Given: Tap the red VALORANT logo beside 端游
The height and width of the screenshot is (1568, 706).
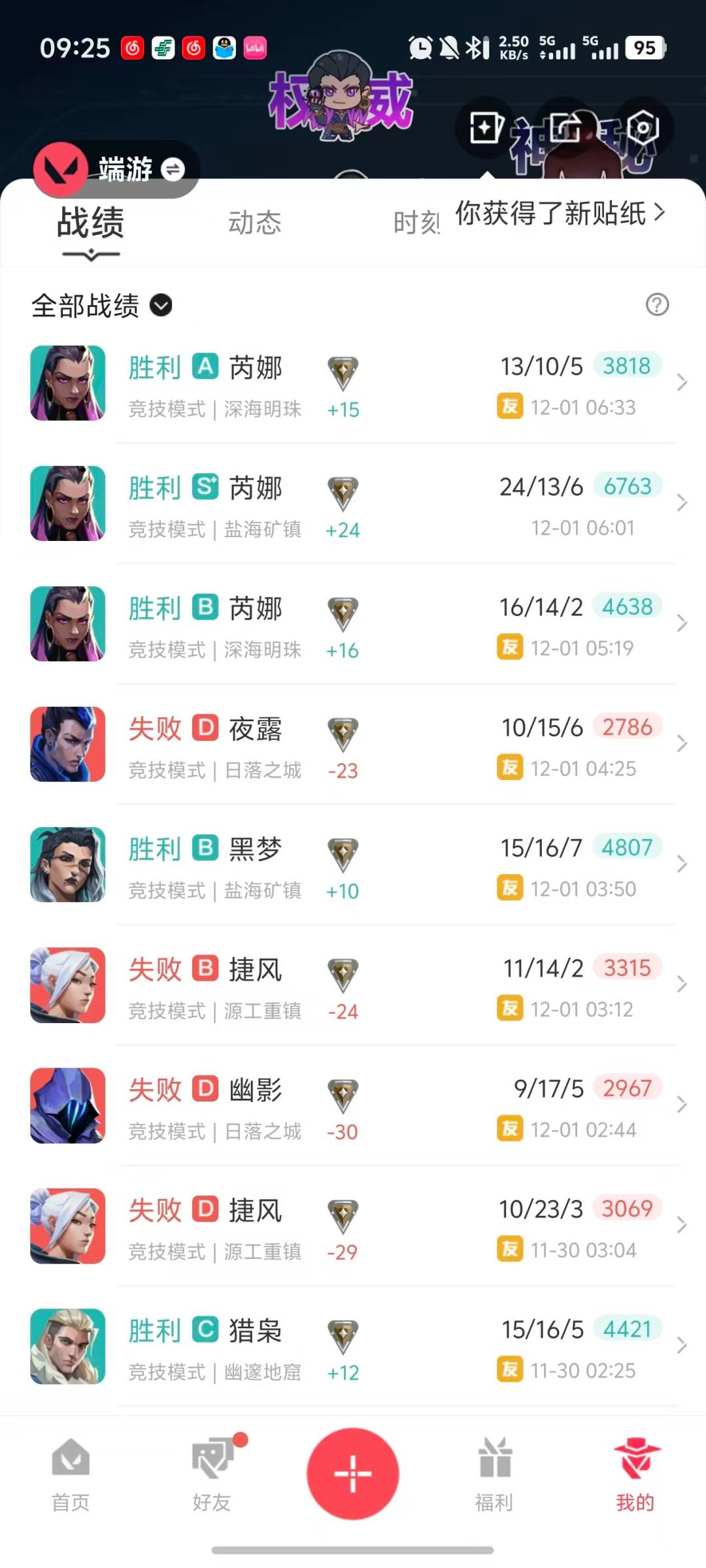Looking at the screenshot, I should point(62,169).
